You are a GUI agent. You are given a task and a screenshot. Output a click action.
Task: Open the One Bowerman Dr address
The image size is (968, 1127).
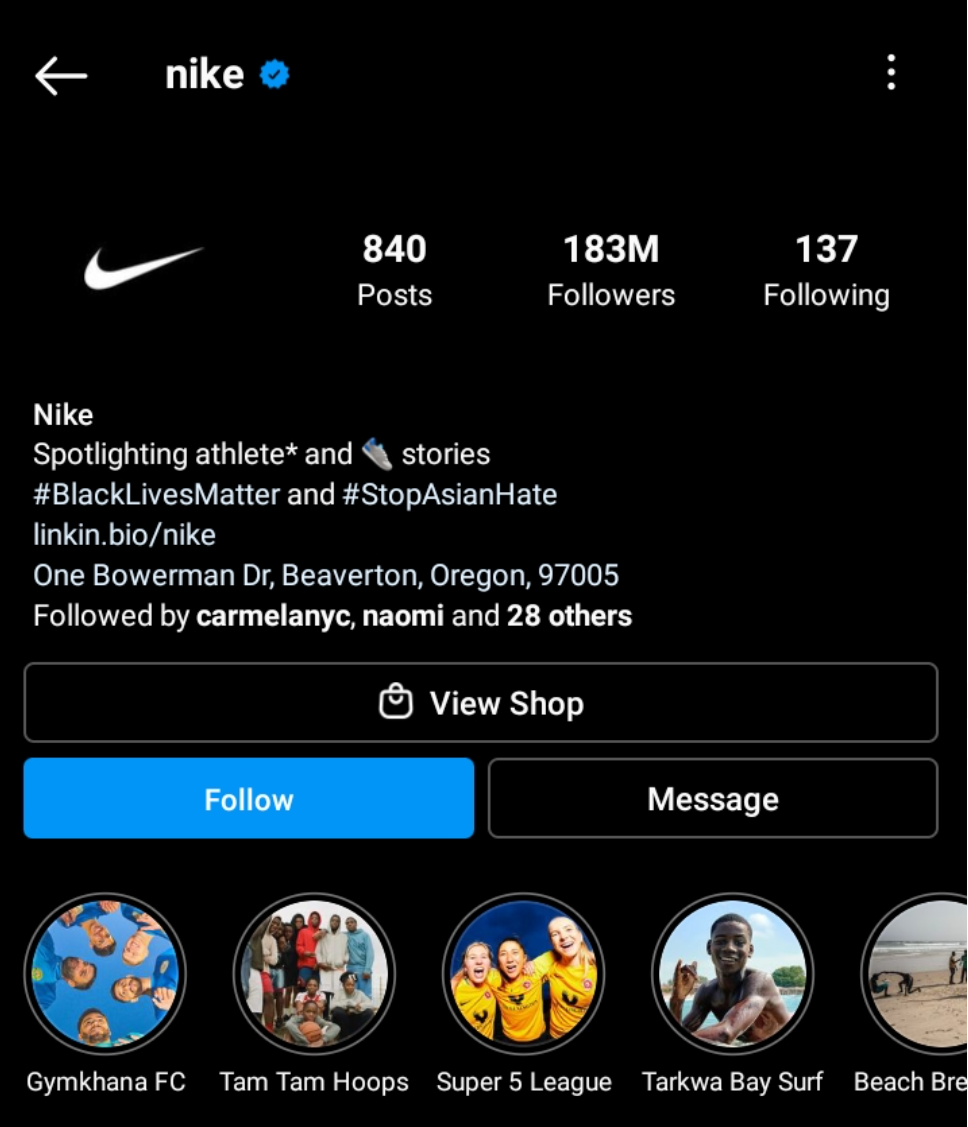click(x=326, y=575)
